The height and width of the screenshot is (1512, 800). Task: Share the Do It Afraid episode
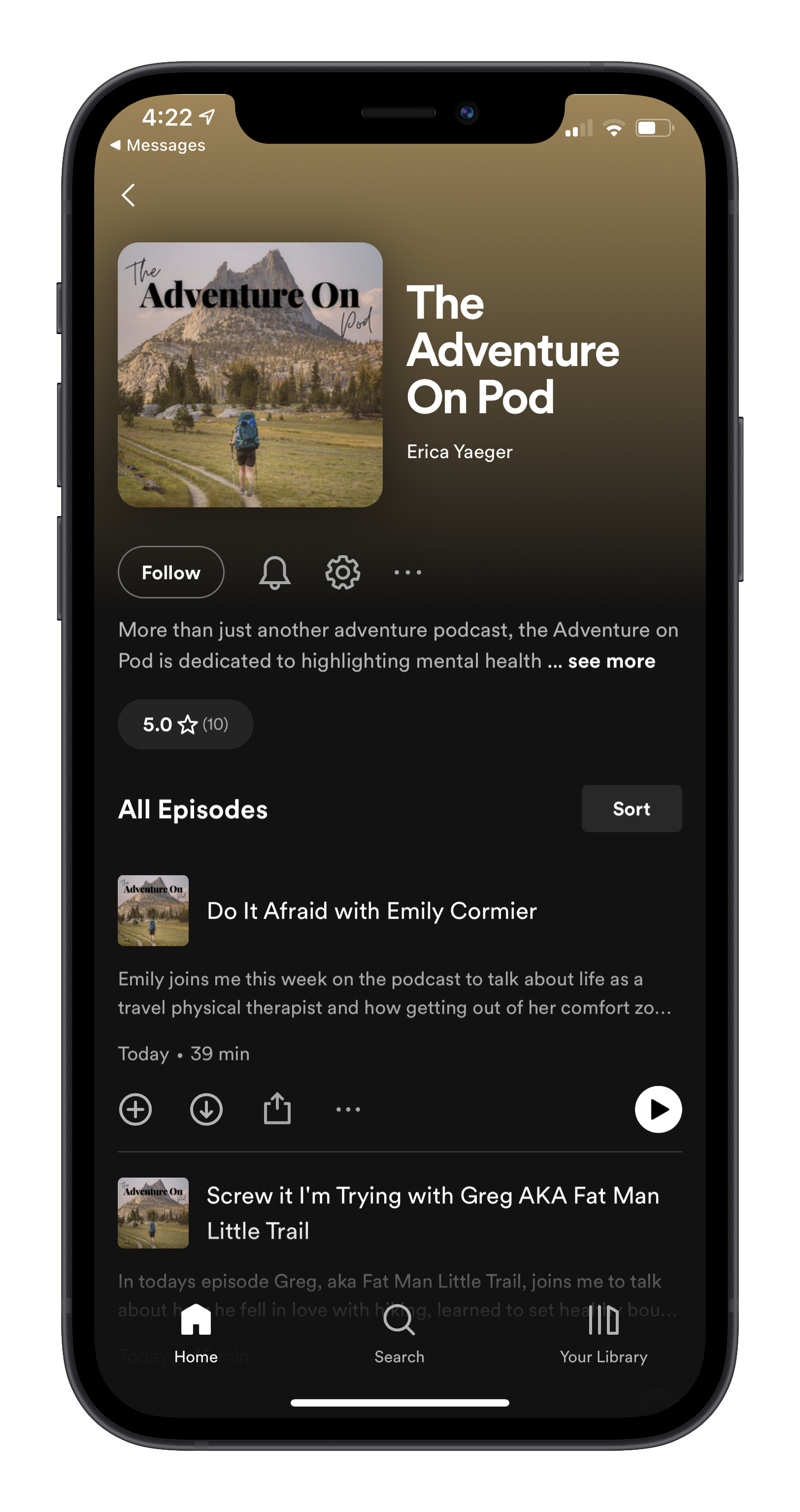click(277, 1108)
